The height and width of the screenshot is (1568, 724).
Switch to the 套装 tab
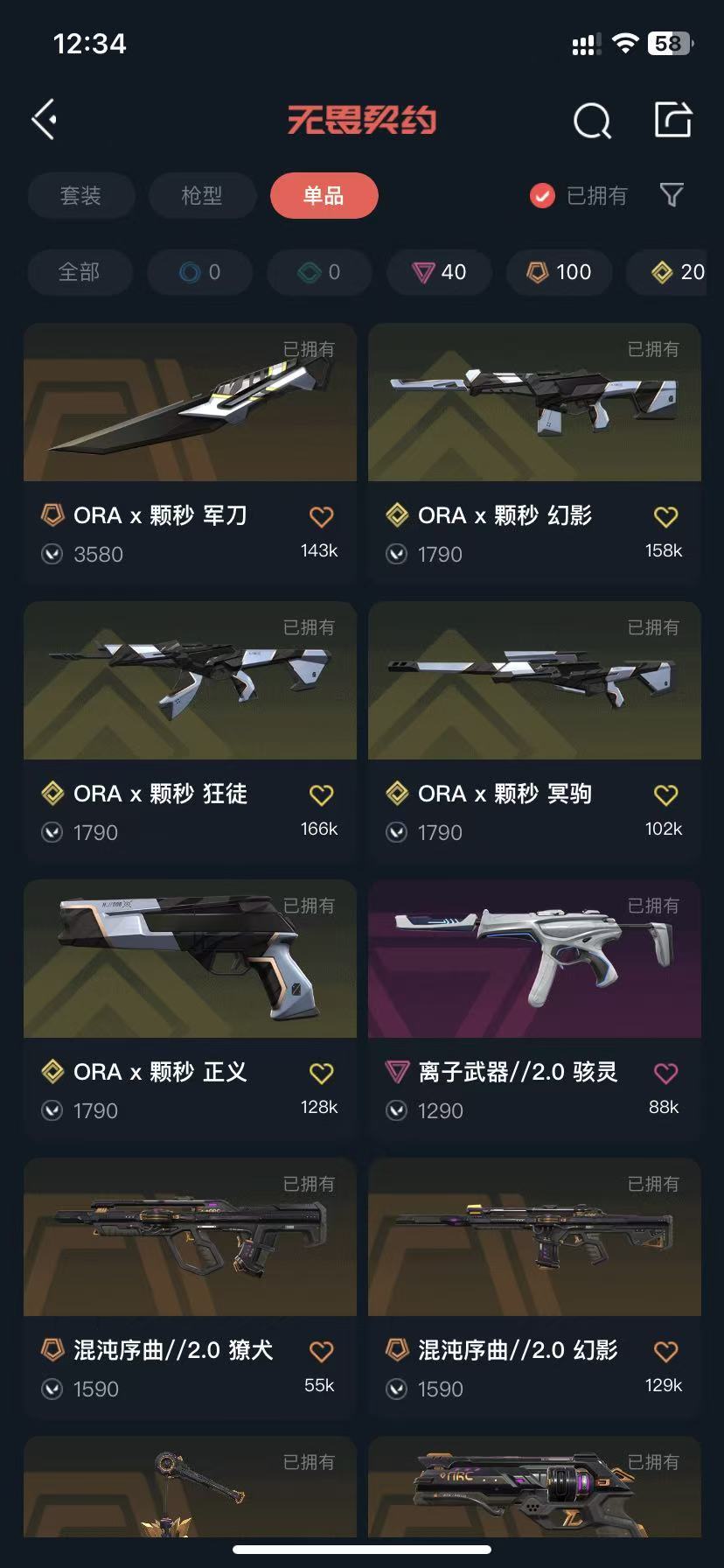click(x=80, y=195)
